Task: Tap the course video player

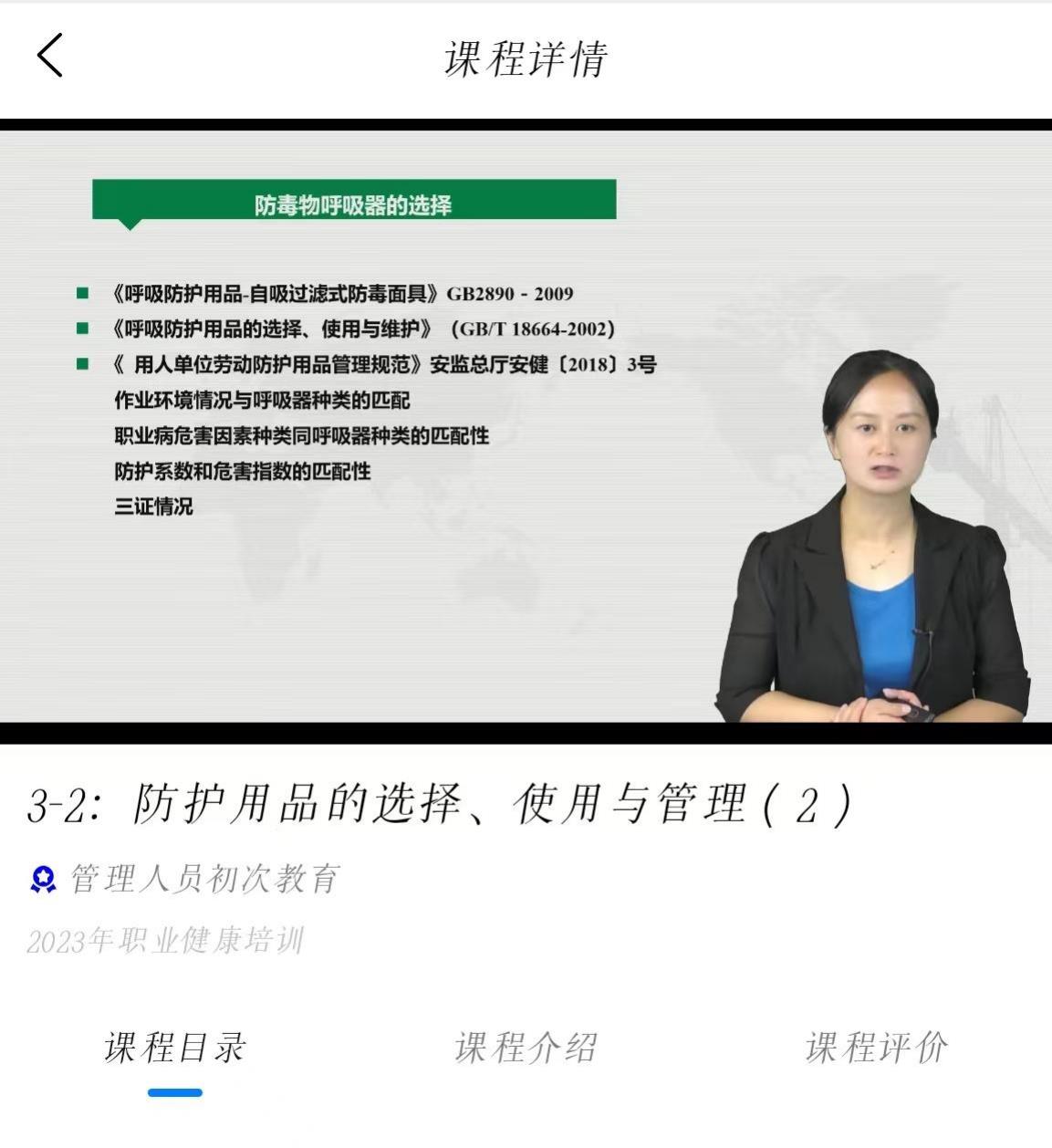Action: [526, 429]
